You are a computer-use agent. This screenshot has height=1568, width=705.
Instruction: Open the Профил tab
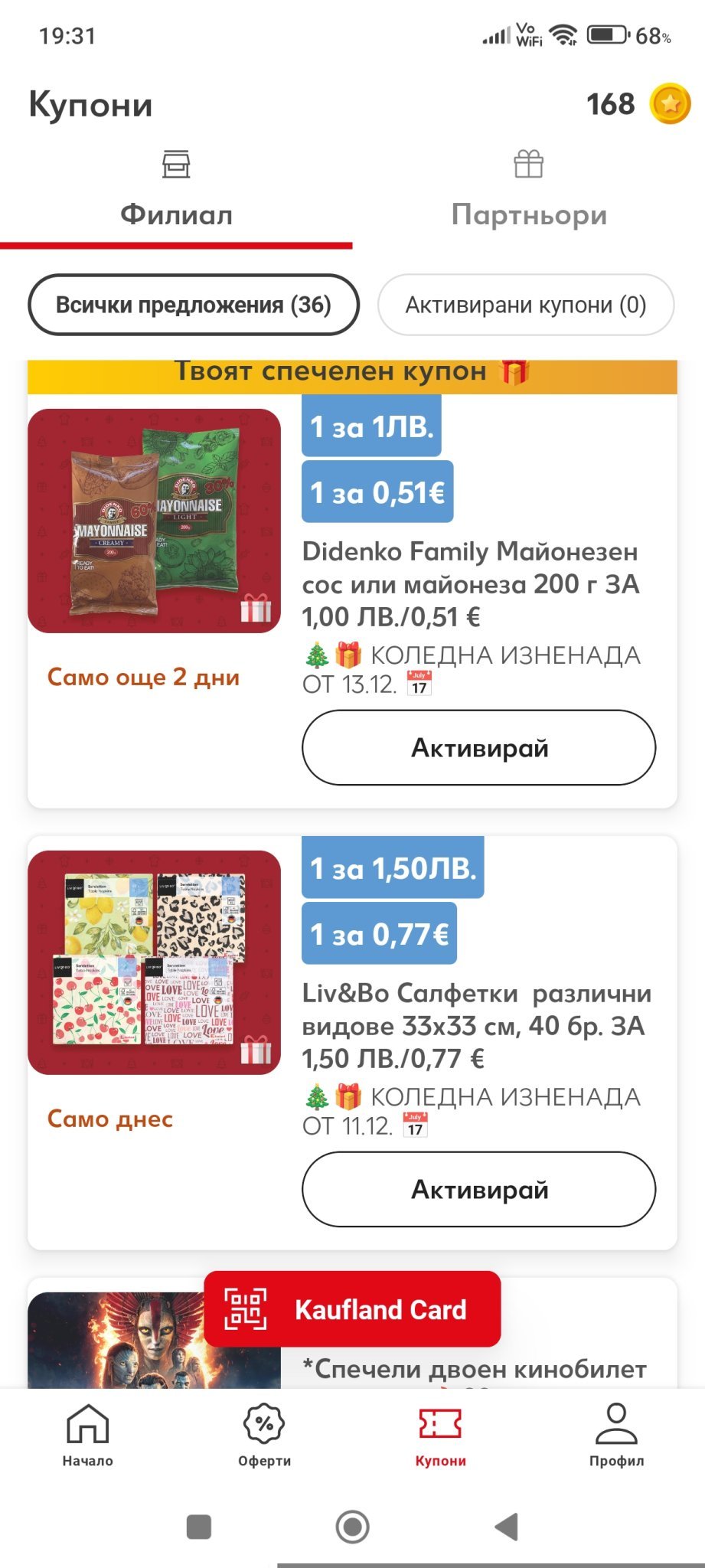[616, 1436]
